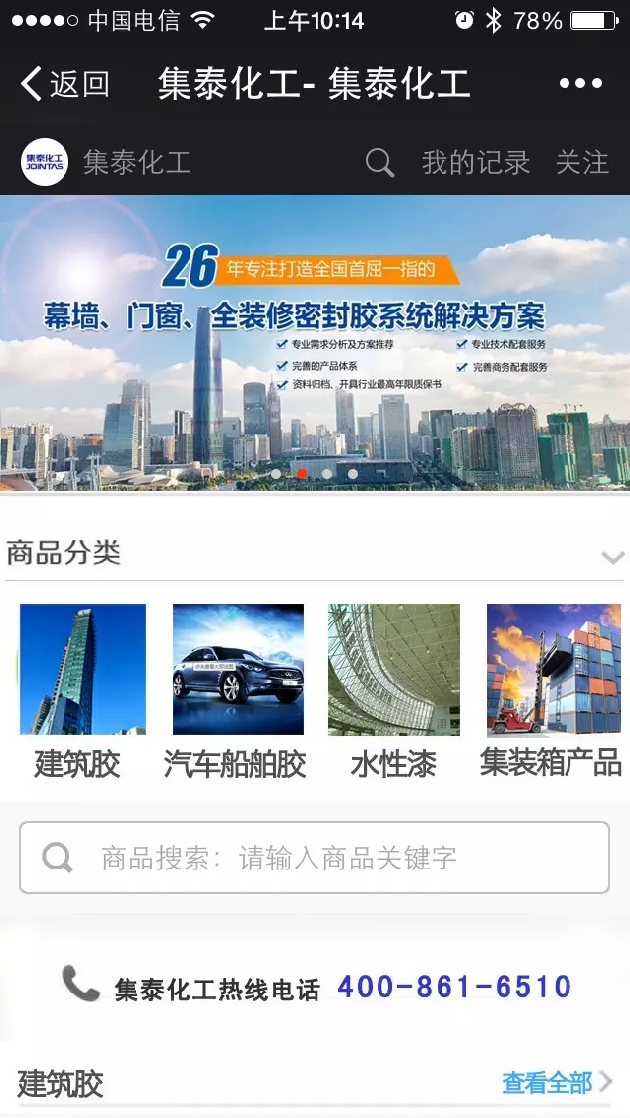Screen dimensions: 630x1118
Task: Call the hotline 400-861-6510
Action: point(454,987)
